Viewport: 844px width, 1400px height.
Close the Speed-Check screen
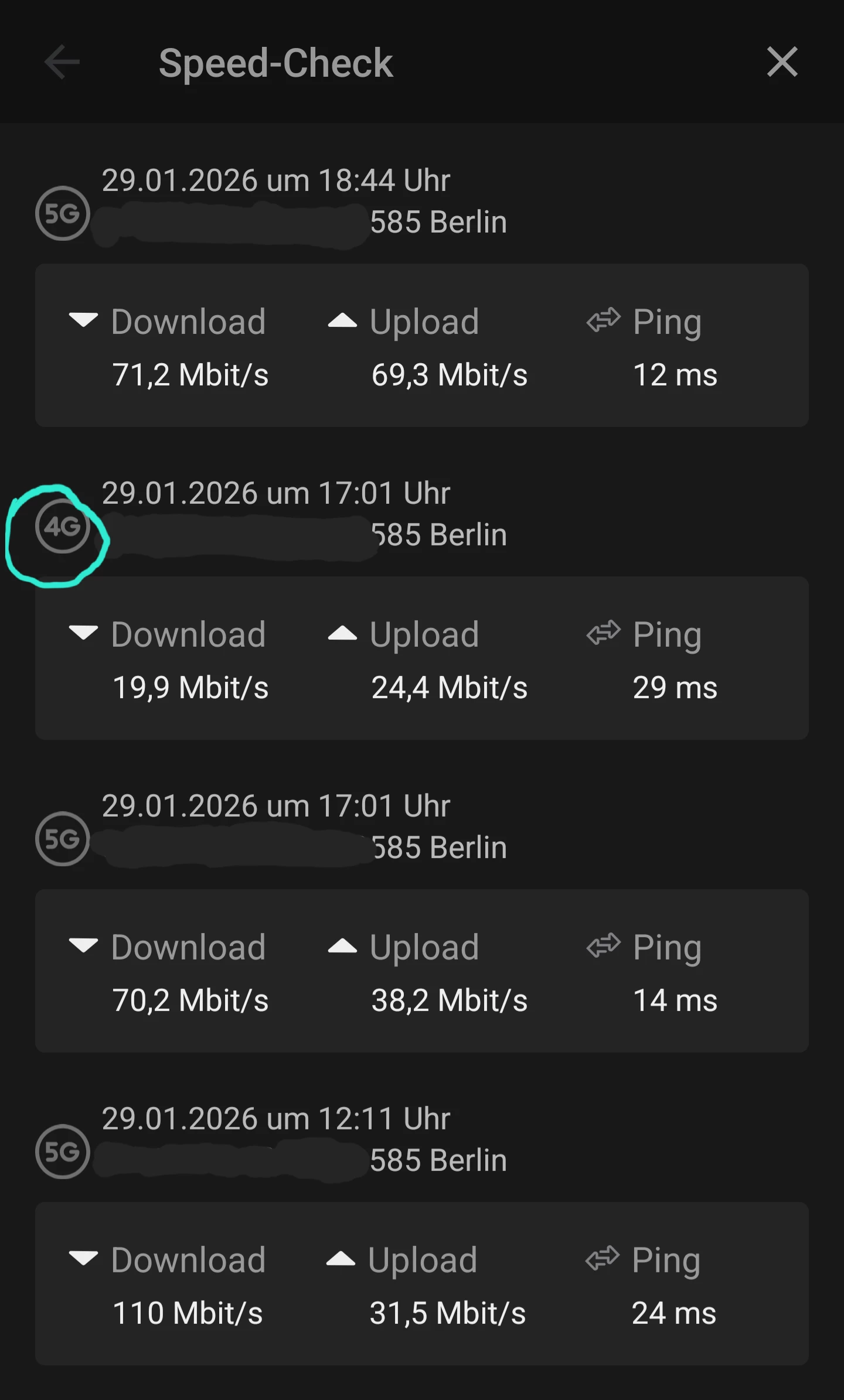(x=782, y=62)
